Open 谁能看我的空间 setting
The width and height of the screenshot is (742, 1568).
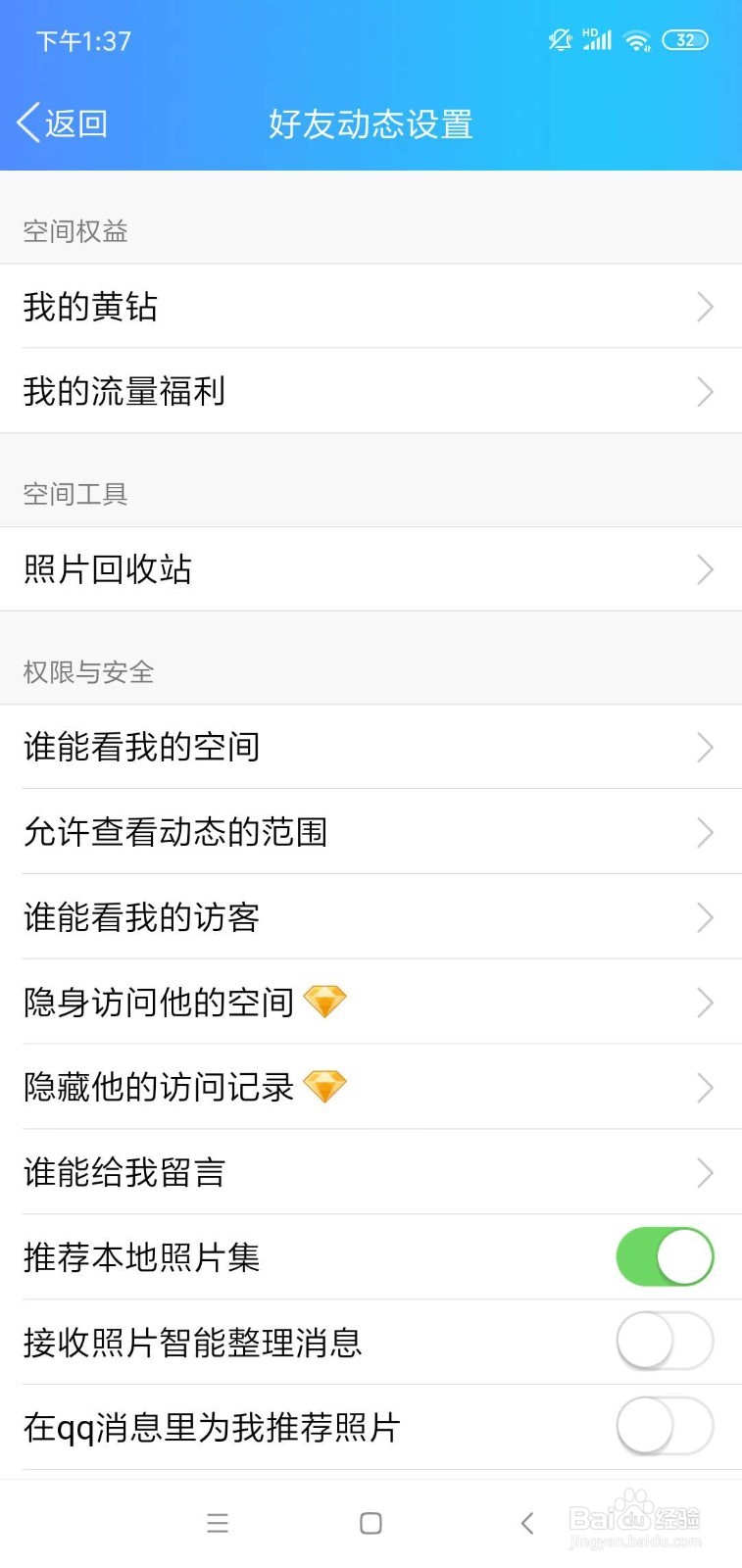371,747
